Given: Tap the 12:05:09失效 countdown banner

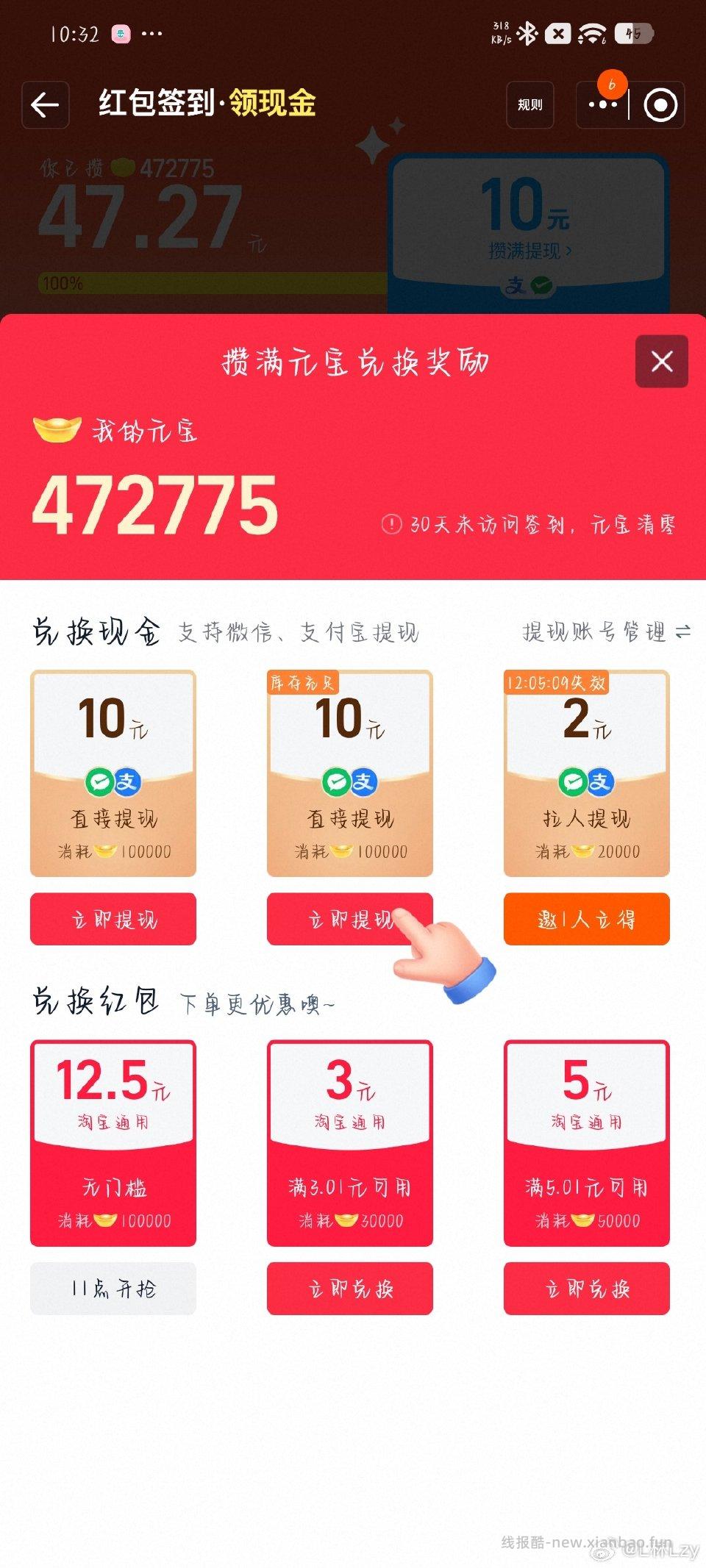Looking at the screenshot, I should (557, 682).
